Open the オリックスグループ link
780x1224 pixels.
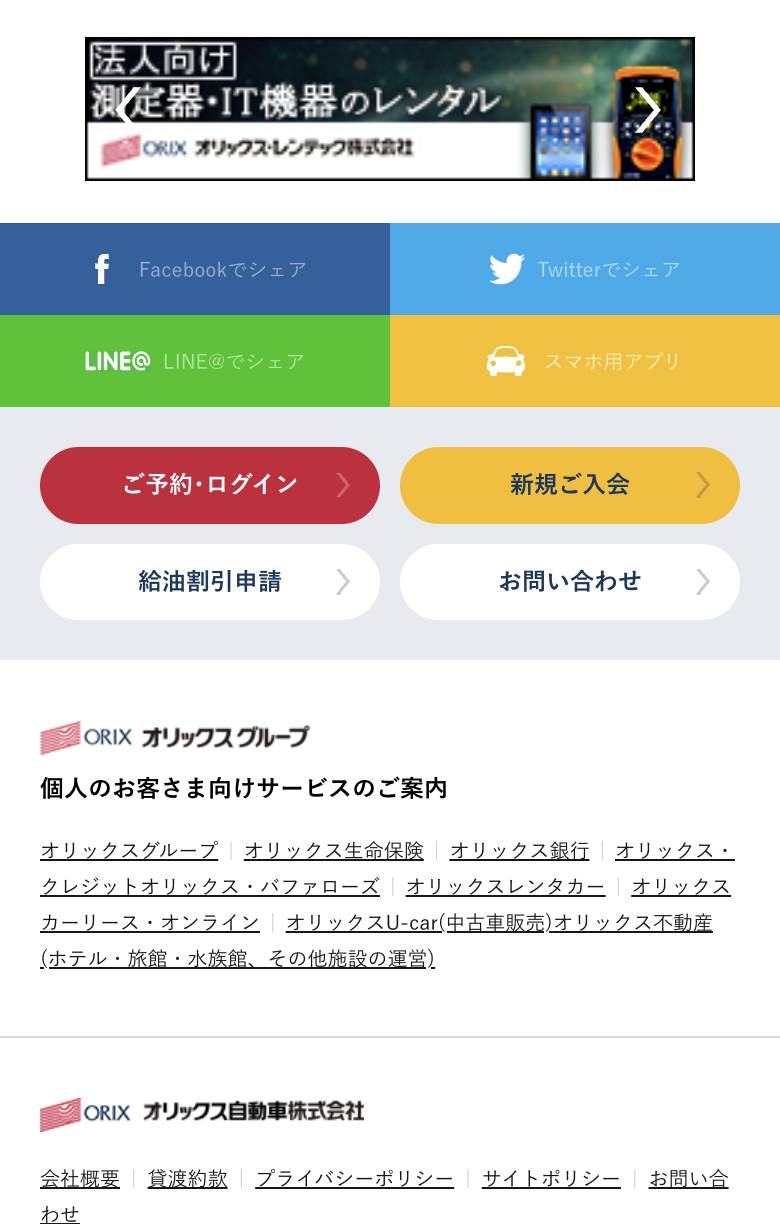tap(129, 850)
